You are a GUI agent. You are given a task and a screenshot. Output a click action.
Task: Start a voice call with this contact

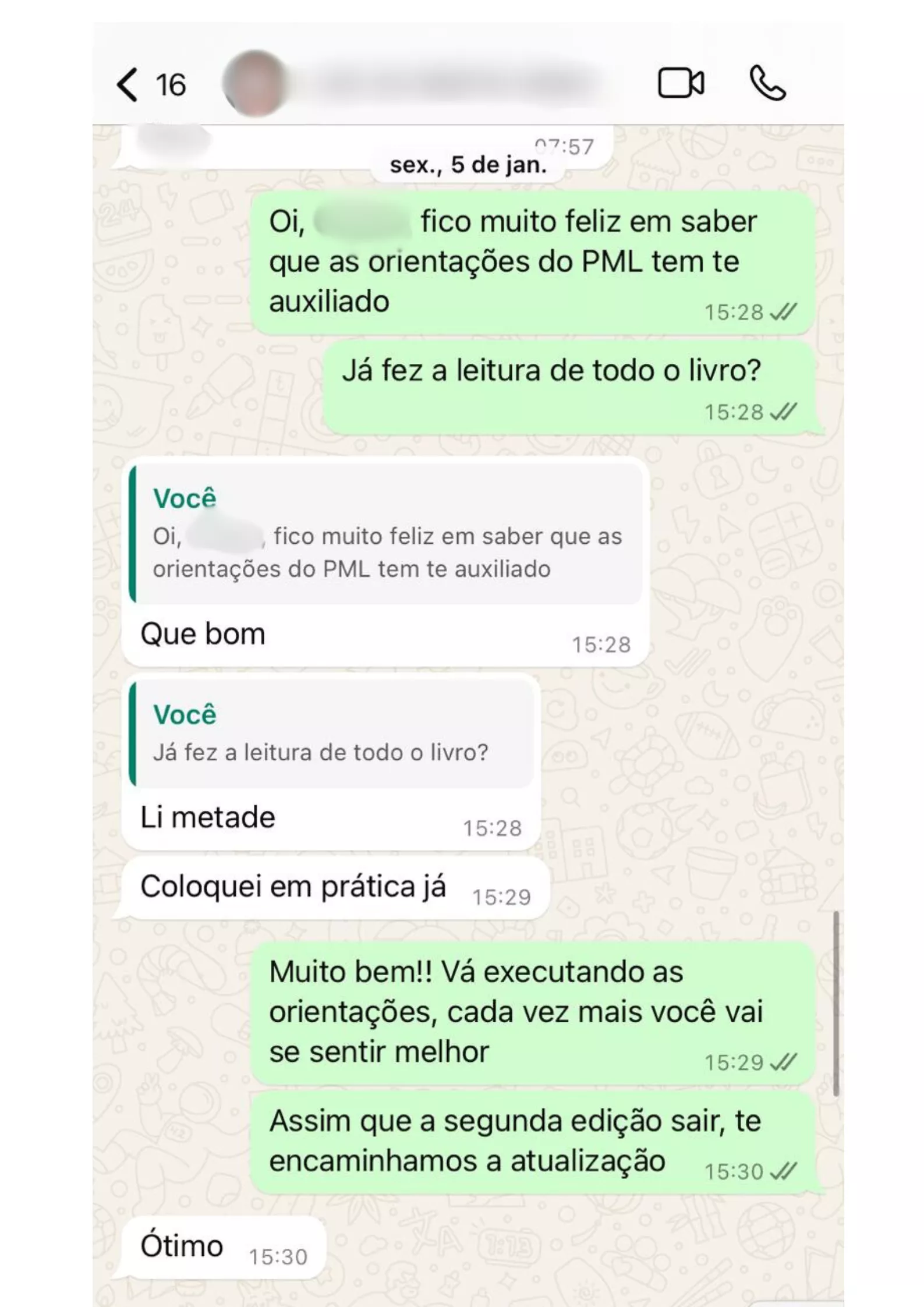(x=767, y=83)
